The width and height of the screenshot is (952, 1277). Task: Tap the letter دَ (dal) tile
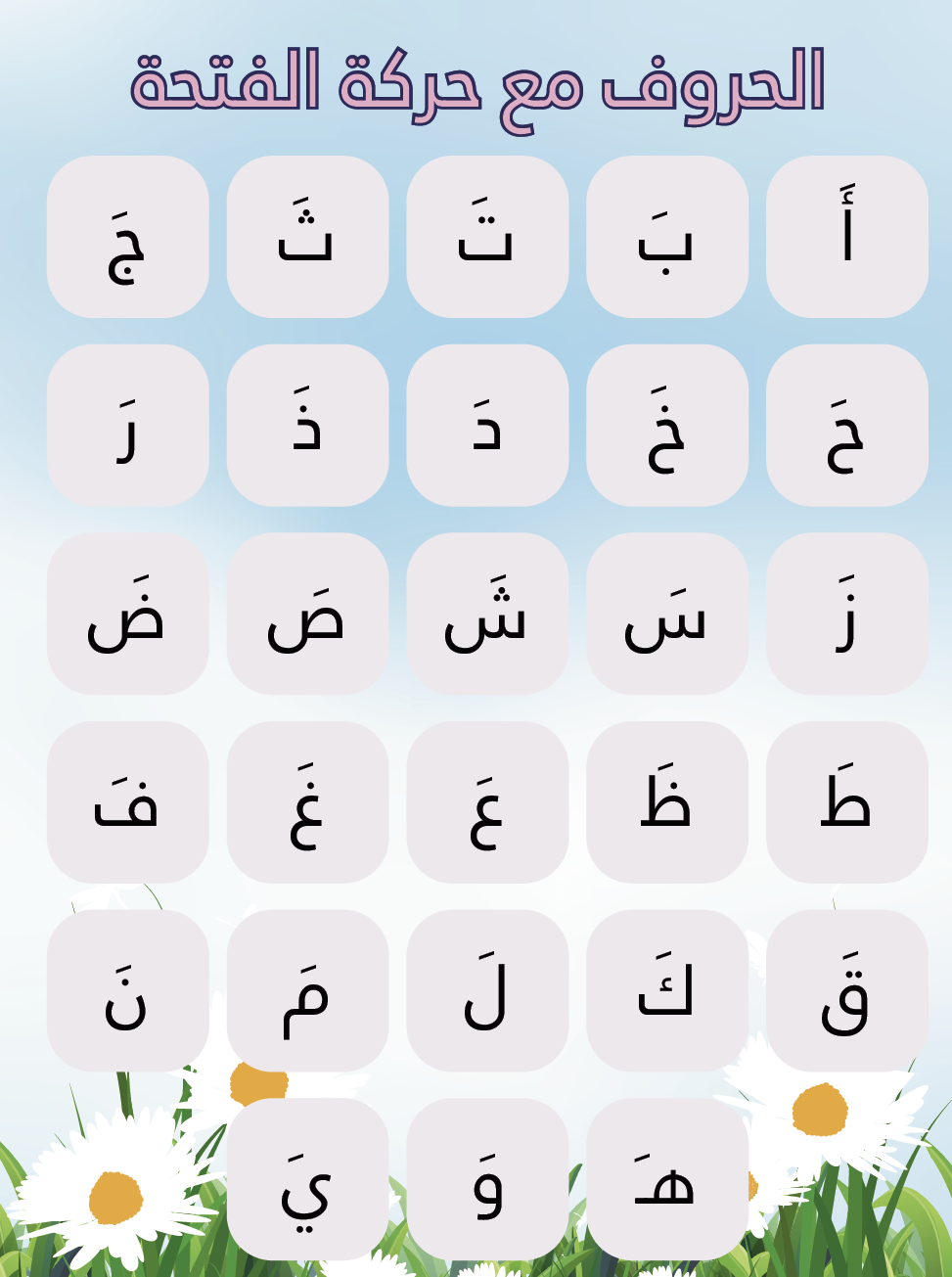coord(487,426)
